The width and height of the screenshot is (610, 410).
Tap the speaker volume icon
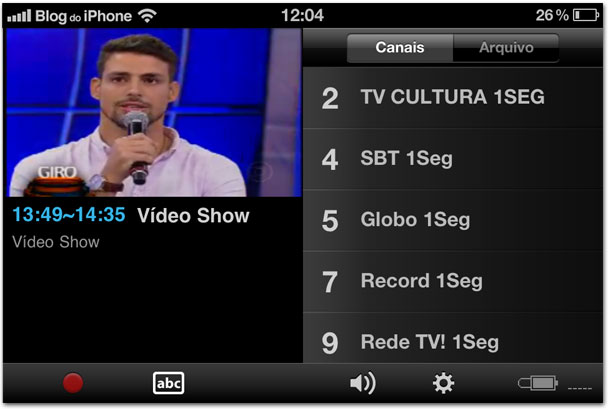click(x=362, y=383)
